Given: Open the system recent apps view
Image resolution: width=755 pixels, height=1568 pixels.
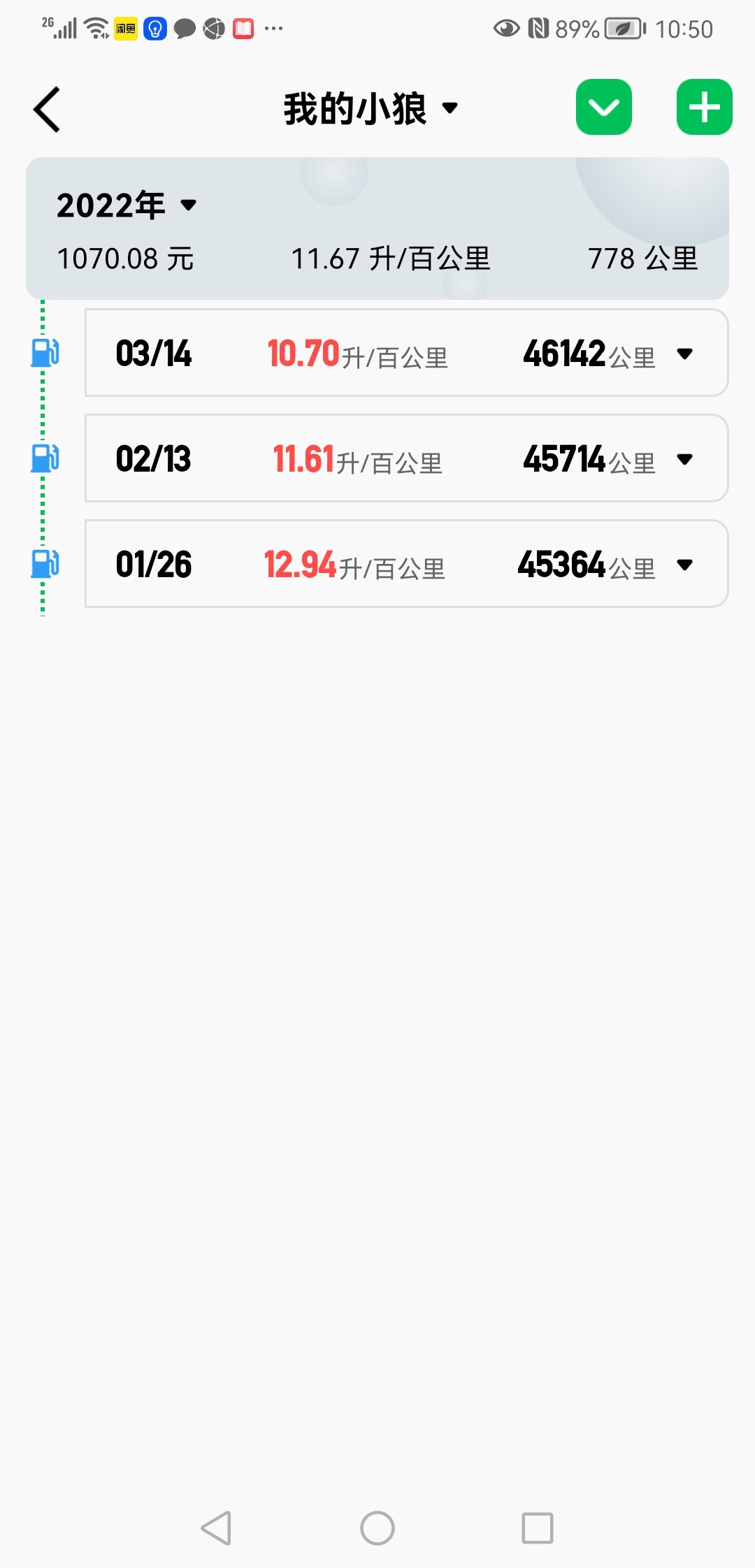Looking at the screenshot, I should click(x=538, y=1528).
